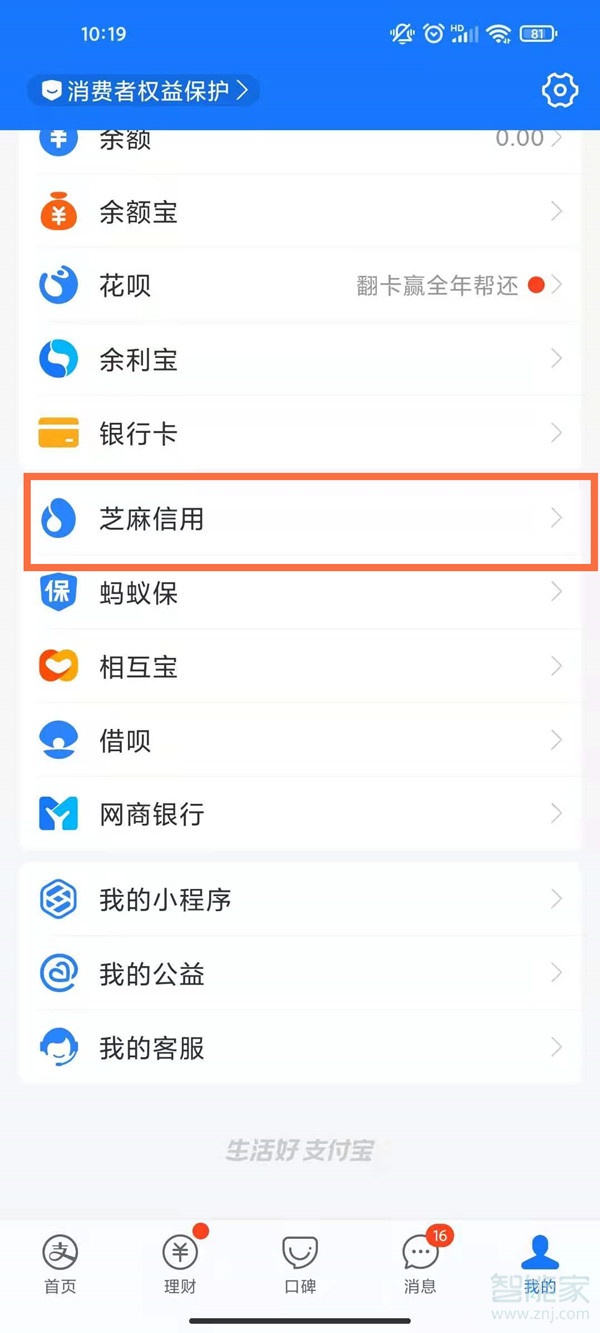Open 我的小程序 mini programs
This screenshot has height=1333, width=600.
pyautogui.click(x=300, y=900)
